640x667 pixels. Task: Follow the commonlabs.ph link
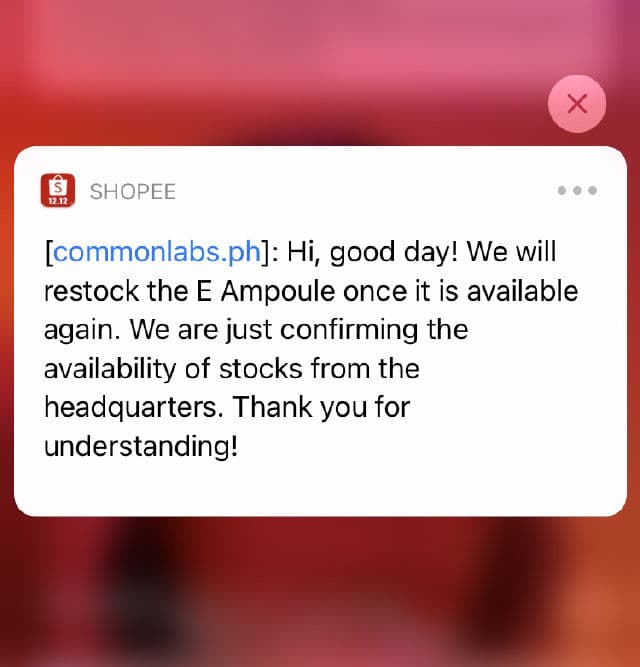click(x=156, y=253)
